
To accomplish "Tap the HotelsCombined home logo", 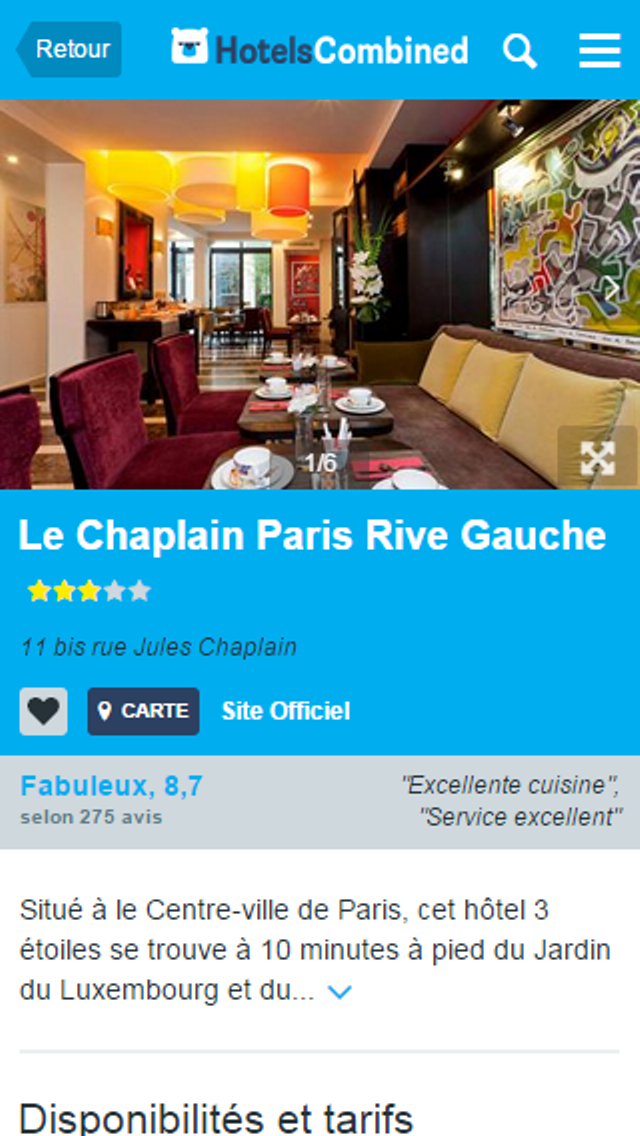I will (320, 49).
